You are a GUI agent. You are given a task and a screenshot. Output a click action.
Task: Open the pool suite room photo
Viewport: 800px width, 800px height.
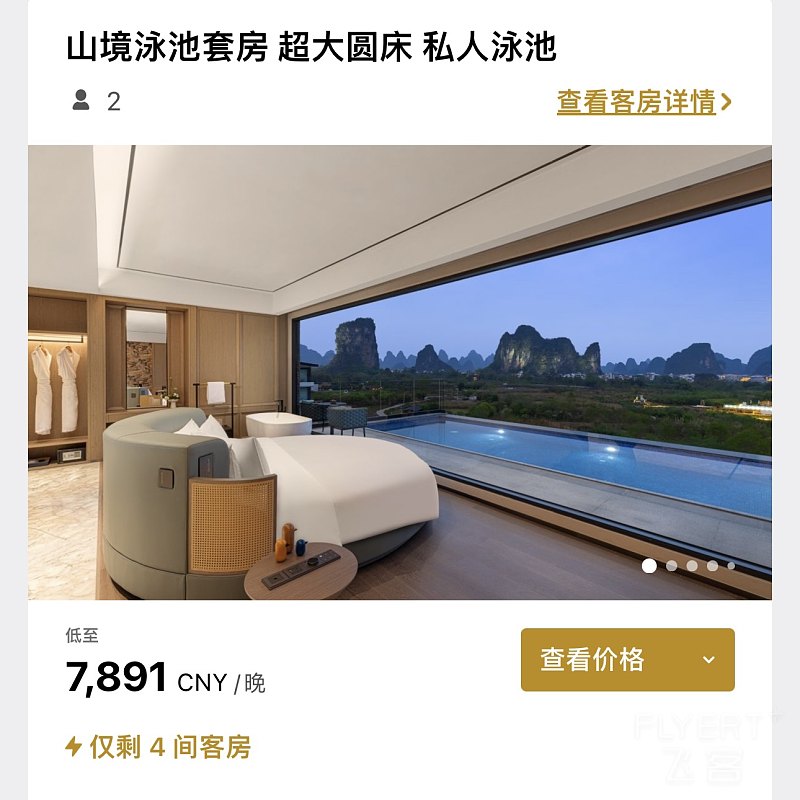click(400, 372)
